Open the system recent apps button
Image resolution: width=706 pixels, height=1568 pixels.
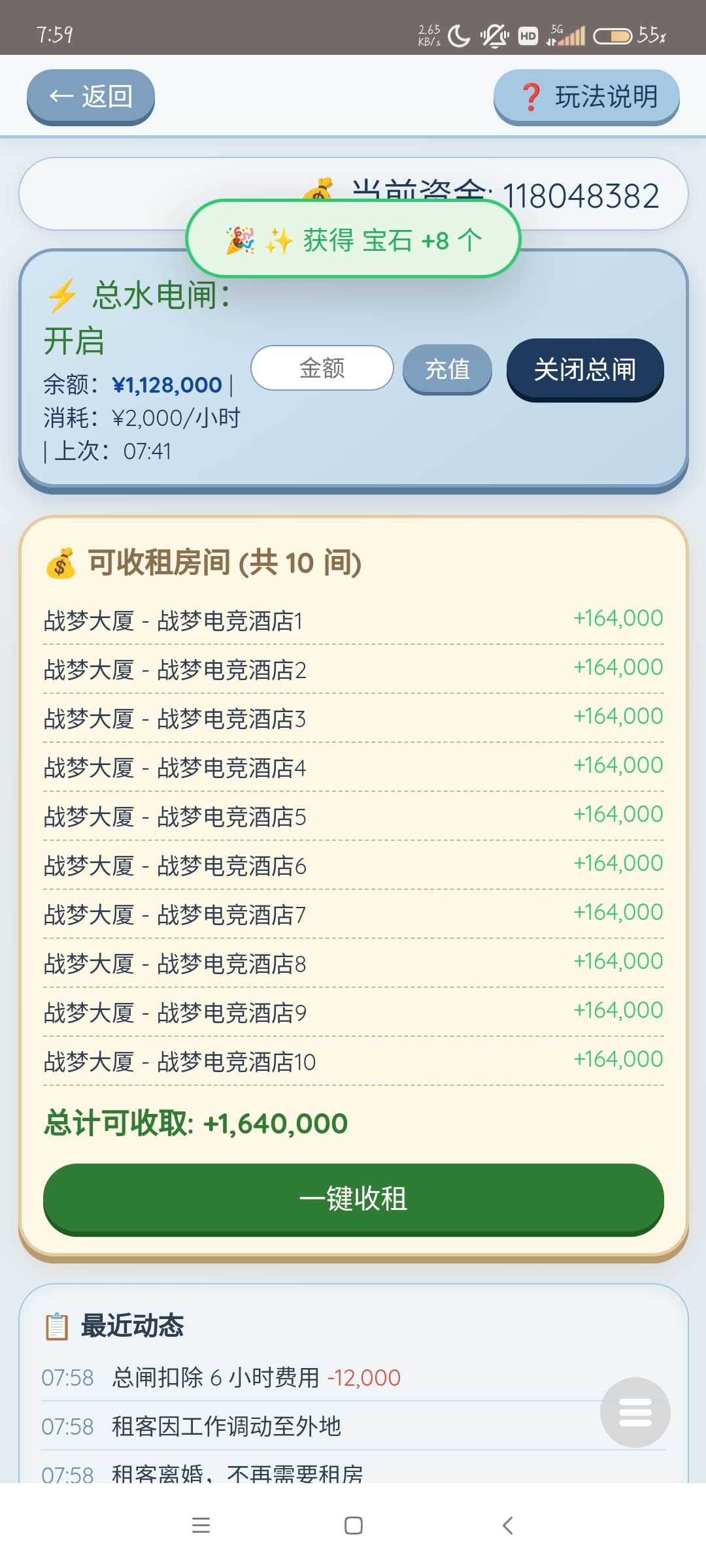click(x=201, y=1526)
